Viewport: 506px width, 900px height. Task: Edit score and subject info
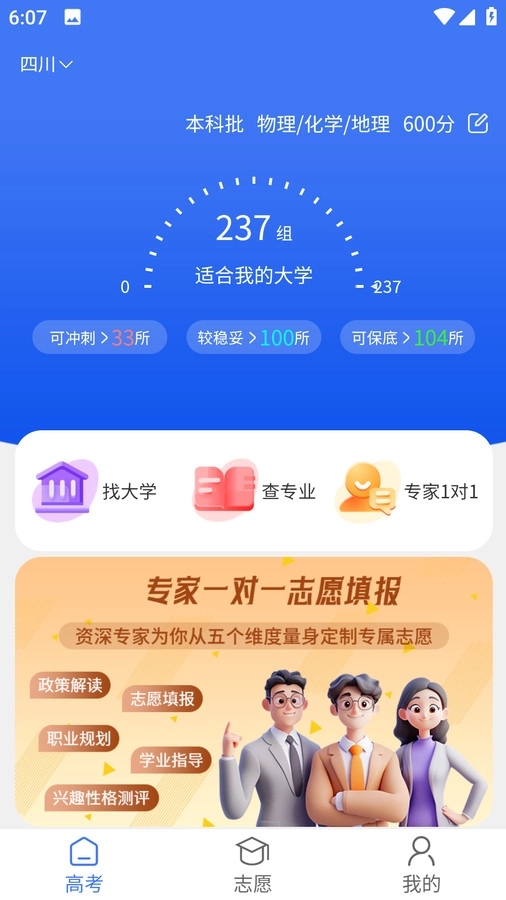478,123
